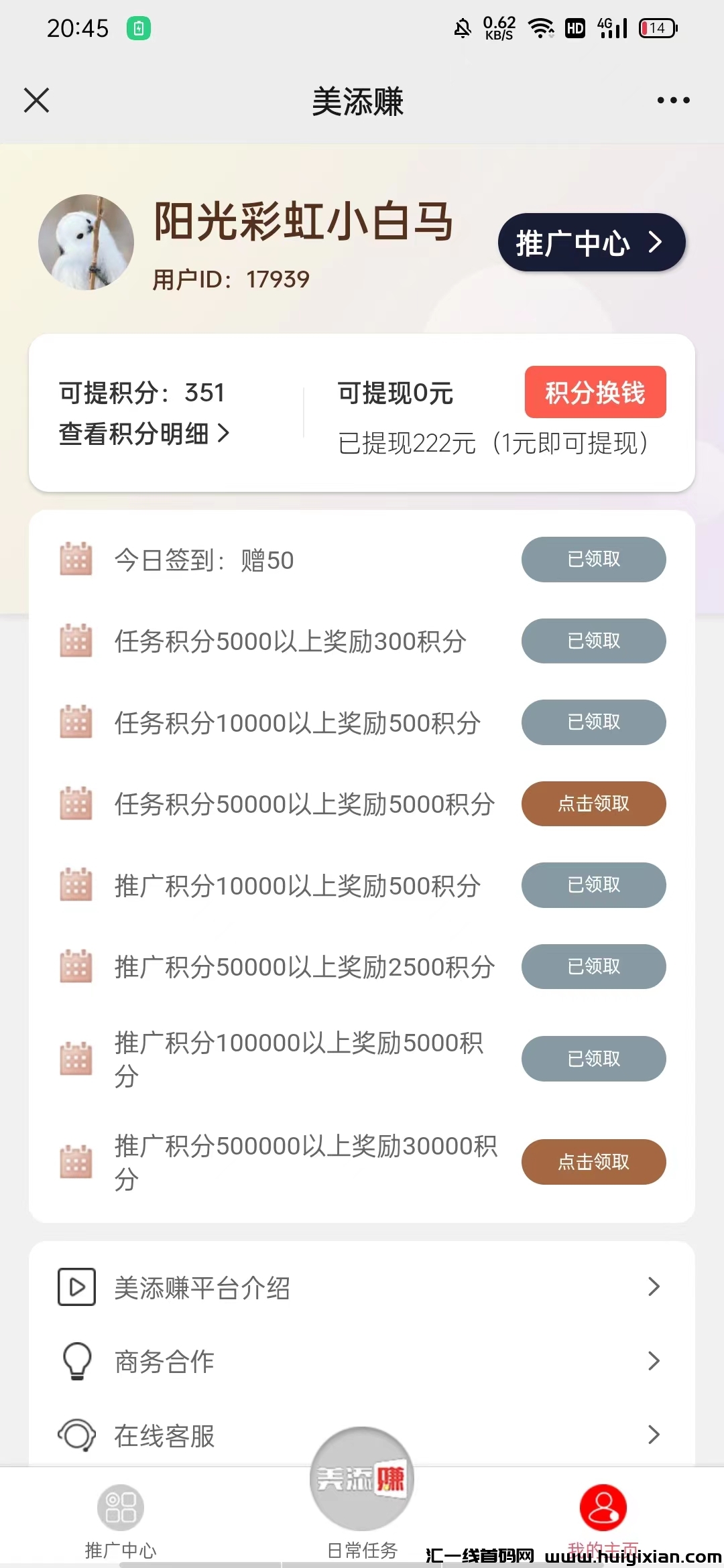This screenshot has height=1568, width=724.
Task: Claim reward for 推广积分500000以上奖励30000积分
Action: pos(593,1162)
